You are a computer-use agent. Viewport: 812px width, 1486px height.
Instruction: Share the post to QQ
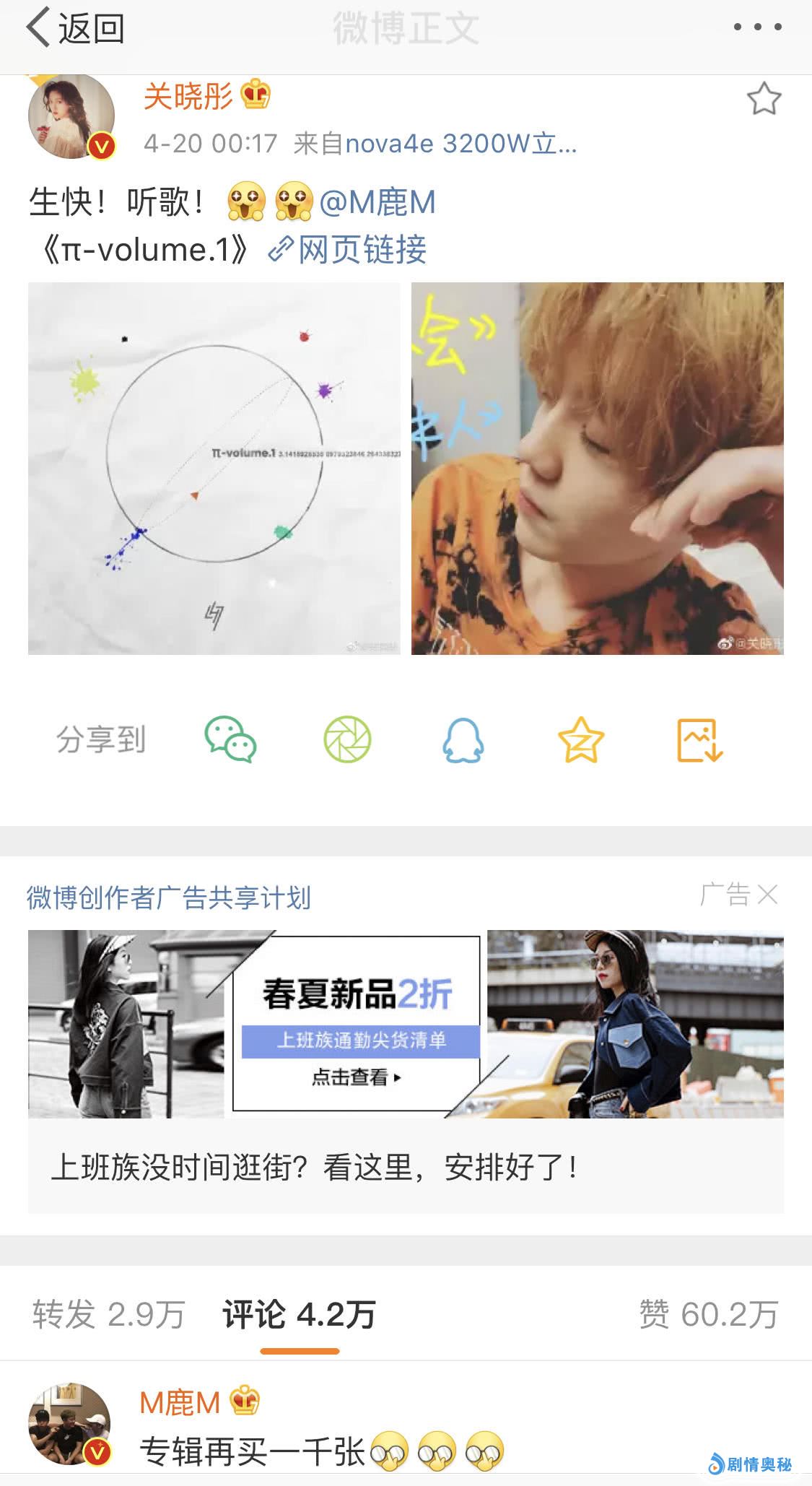463,739
